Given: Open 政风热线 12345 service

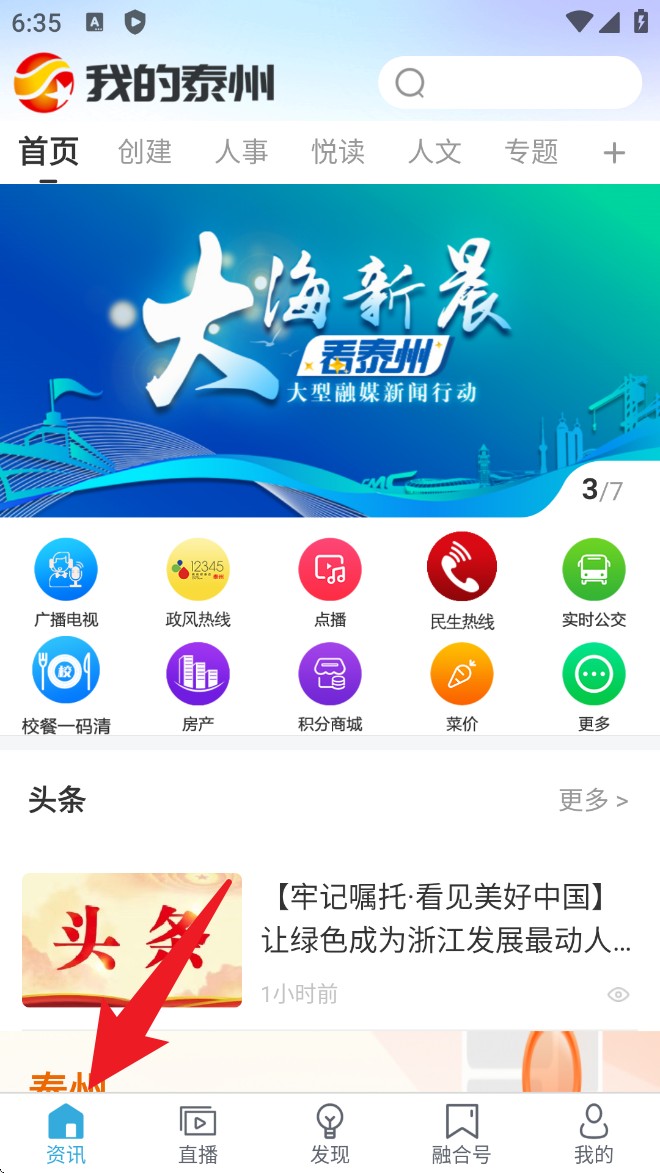Looking at the screenshot, I should click(x=198, y=582).
